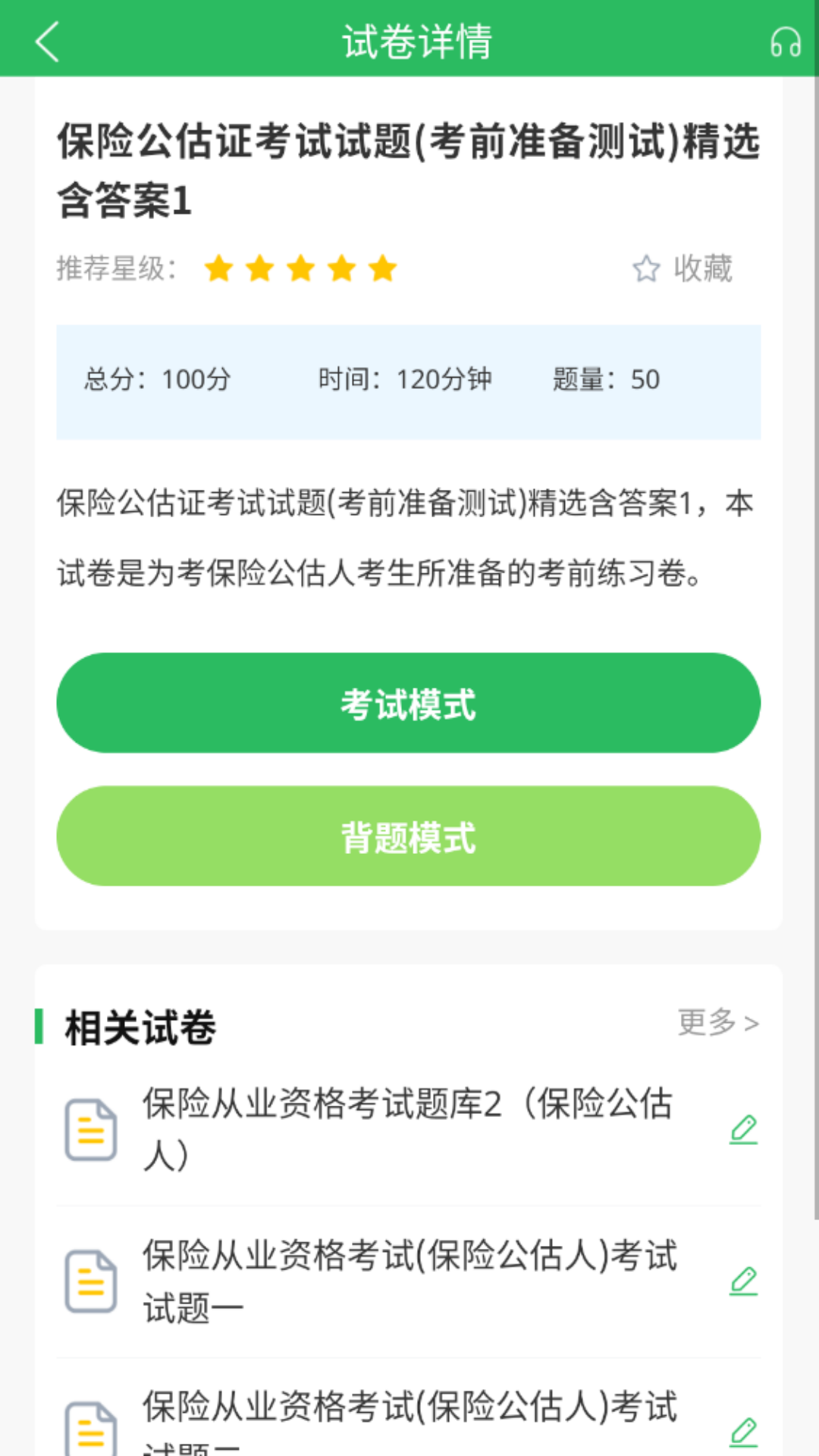Expand 更多 to see more related papers
819x1456 pixels.
coord(717,1022)
